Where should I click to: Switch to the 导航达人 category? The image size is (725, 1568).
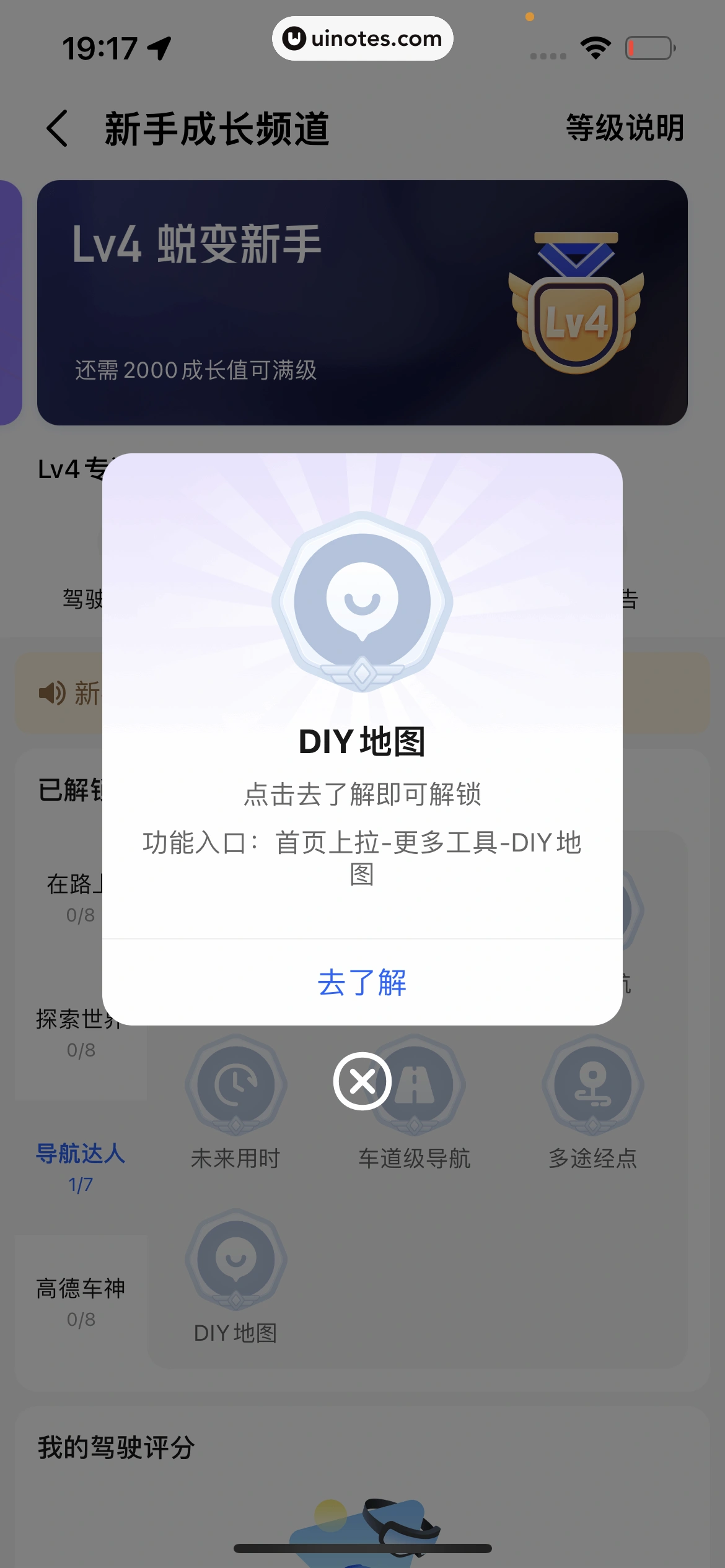81,1153
